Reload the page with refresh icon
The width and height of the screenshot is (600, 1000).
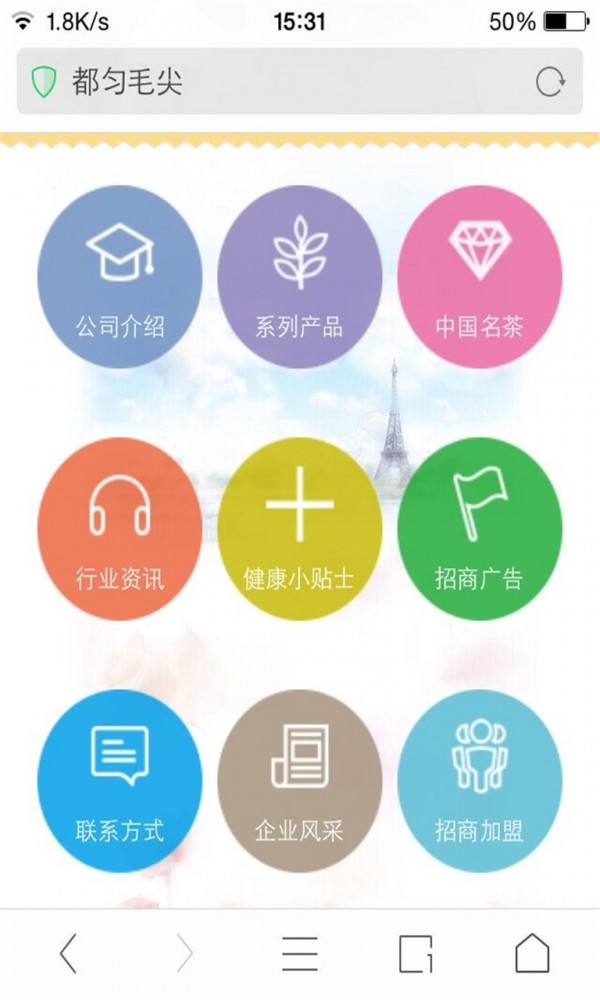click(x=550, y=82)
